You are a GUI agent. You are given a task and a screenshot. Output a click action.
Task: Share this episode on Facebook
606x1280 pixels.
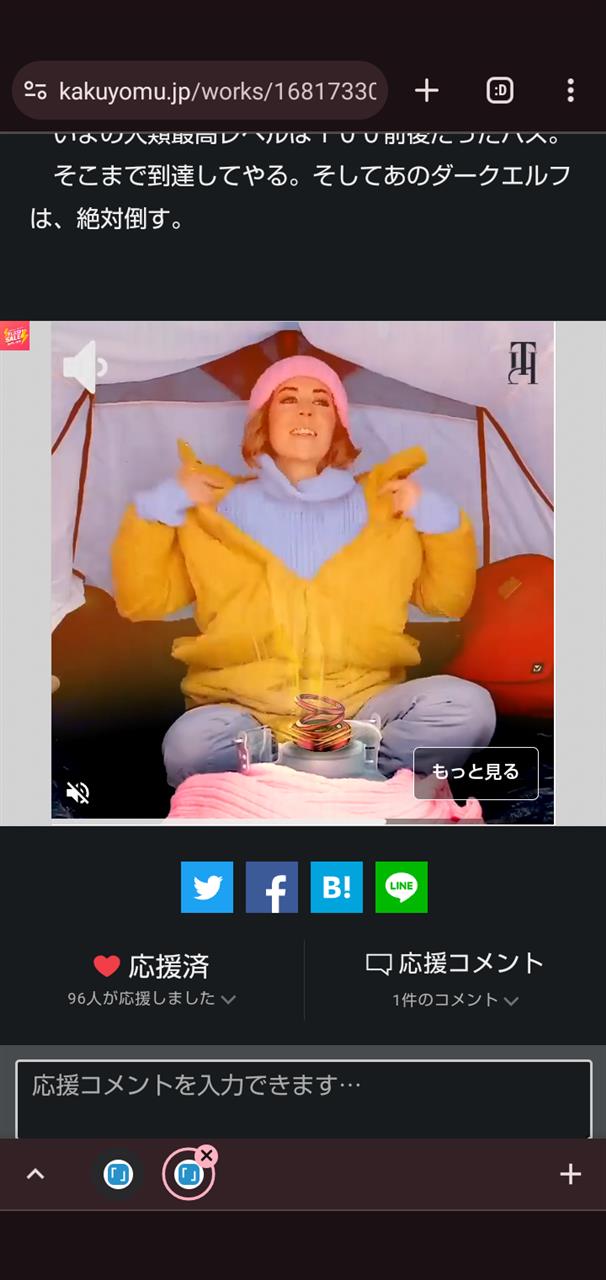point(272,887)
